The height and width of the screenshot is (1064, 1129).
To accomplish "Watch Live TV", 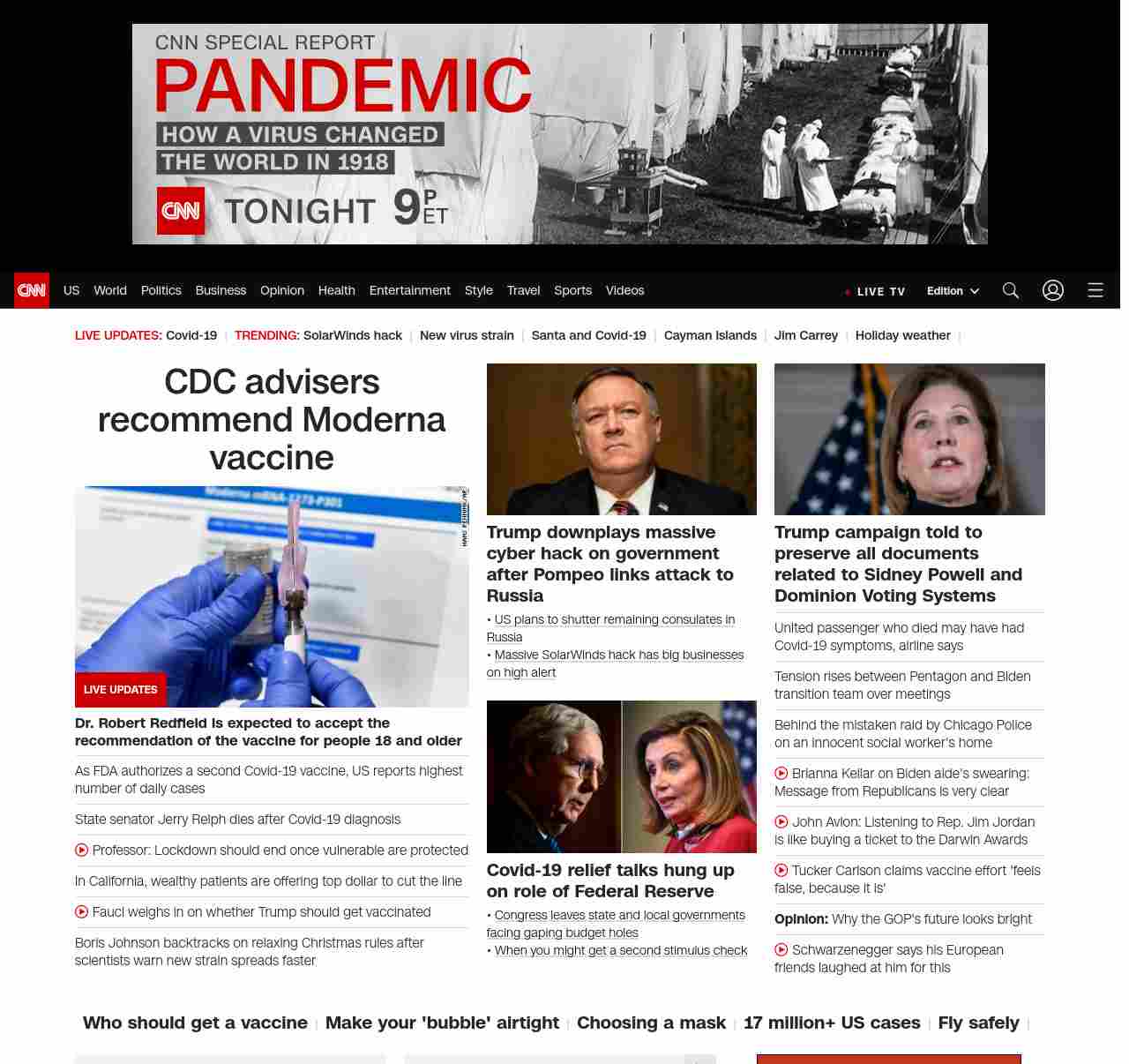I will 875,291.
